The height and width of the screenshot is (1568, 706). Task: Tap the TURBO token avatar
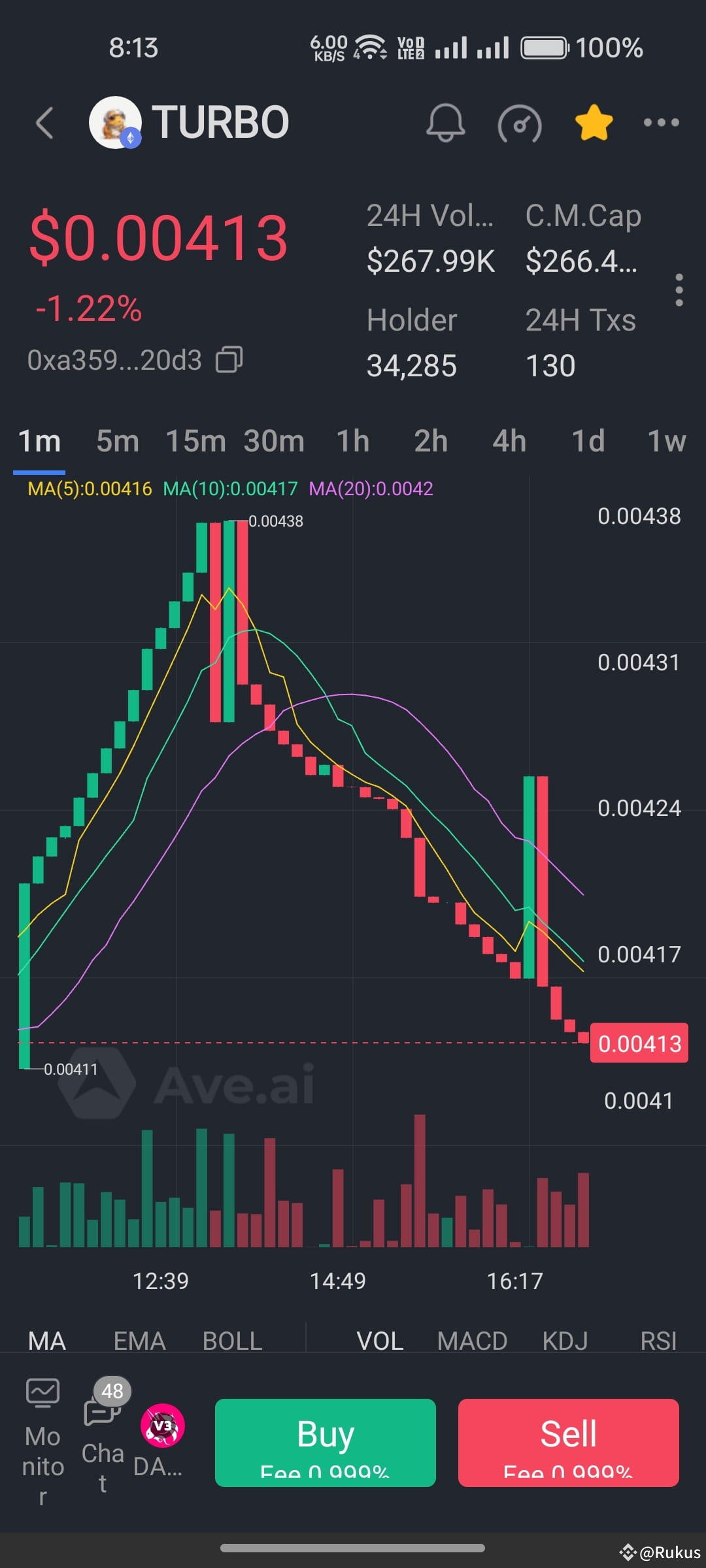116,123
